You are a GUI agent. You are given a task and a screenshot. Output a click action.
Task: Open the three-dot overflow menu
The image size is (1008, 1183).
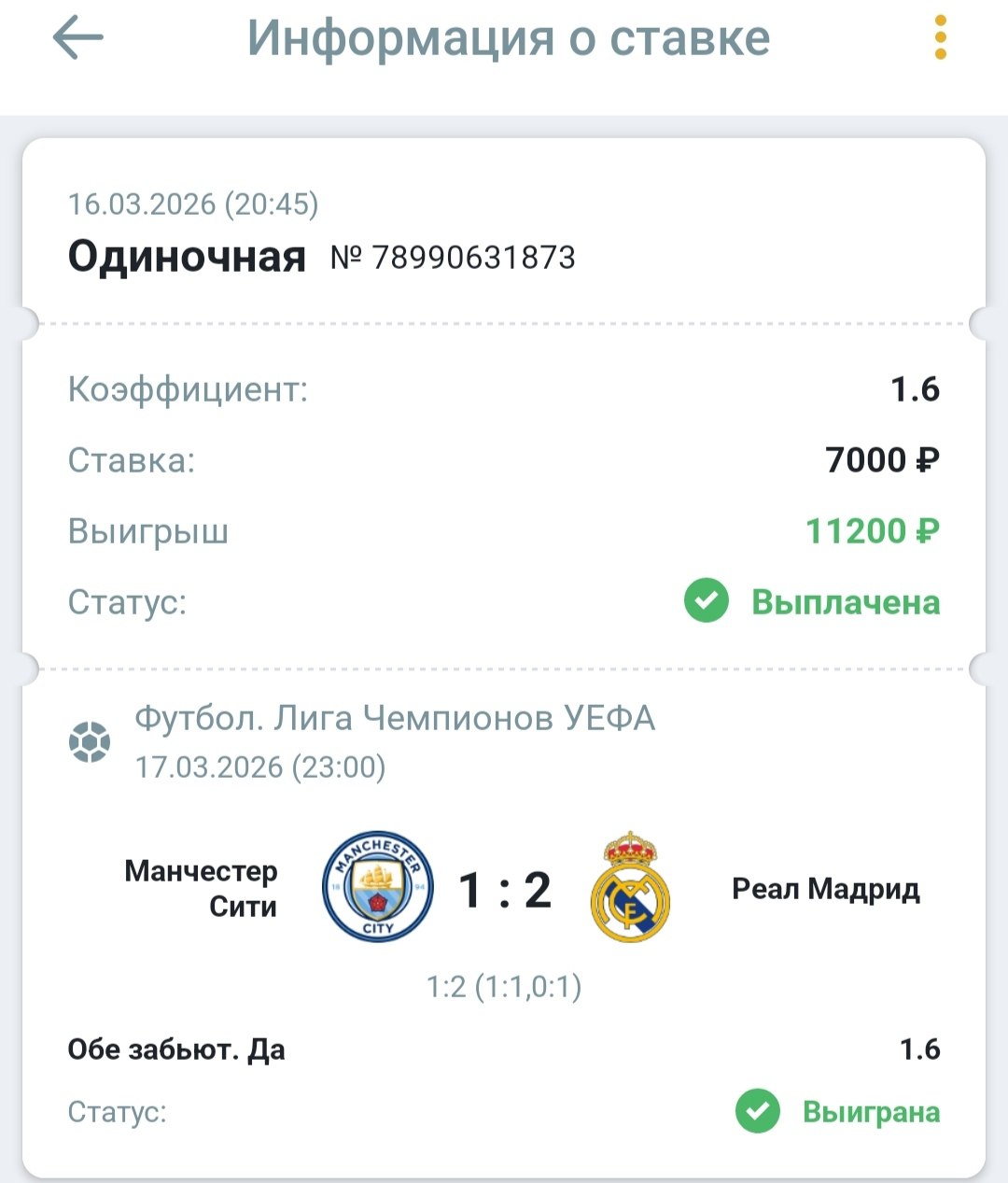pos(940,39)
